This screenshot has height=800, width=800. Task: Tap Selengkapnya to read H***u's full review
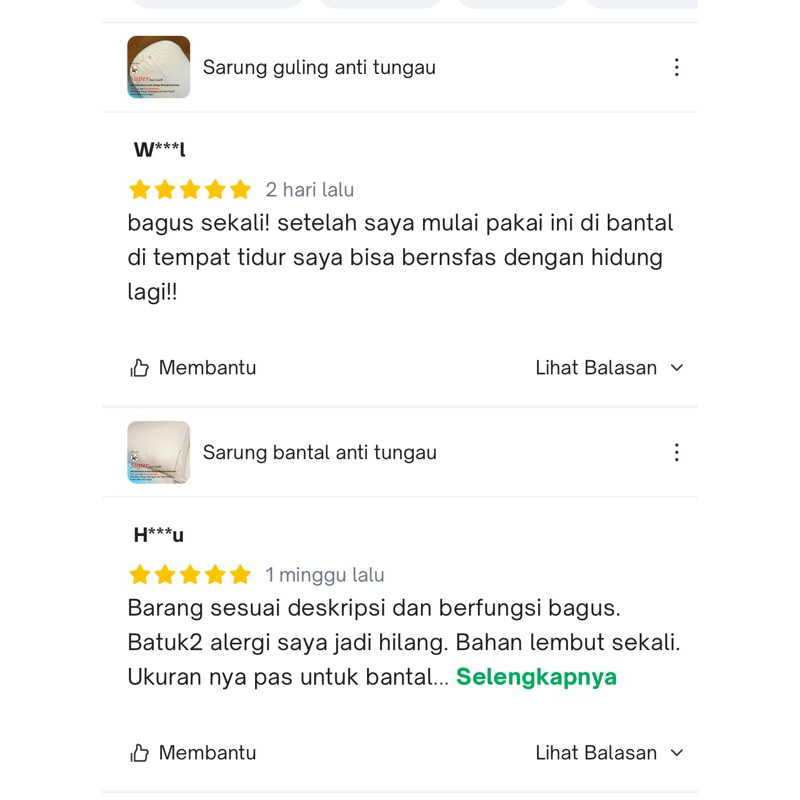click(536, 677)
